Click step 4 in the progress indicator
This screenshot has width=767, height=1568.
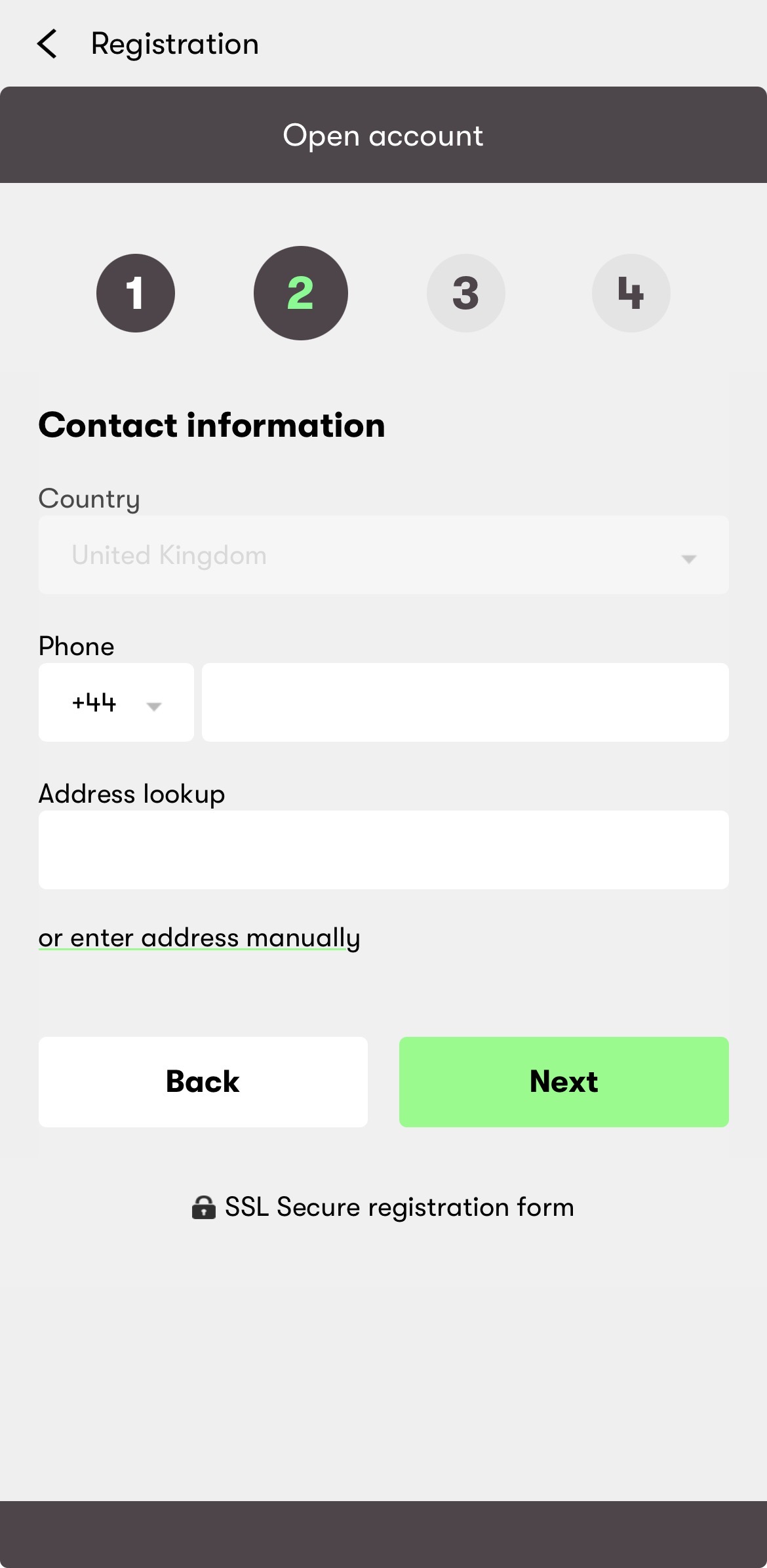(631, 293)
